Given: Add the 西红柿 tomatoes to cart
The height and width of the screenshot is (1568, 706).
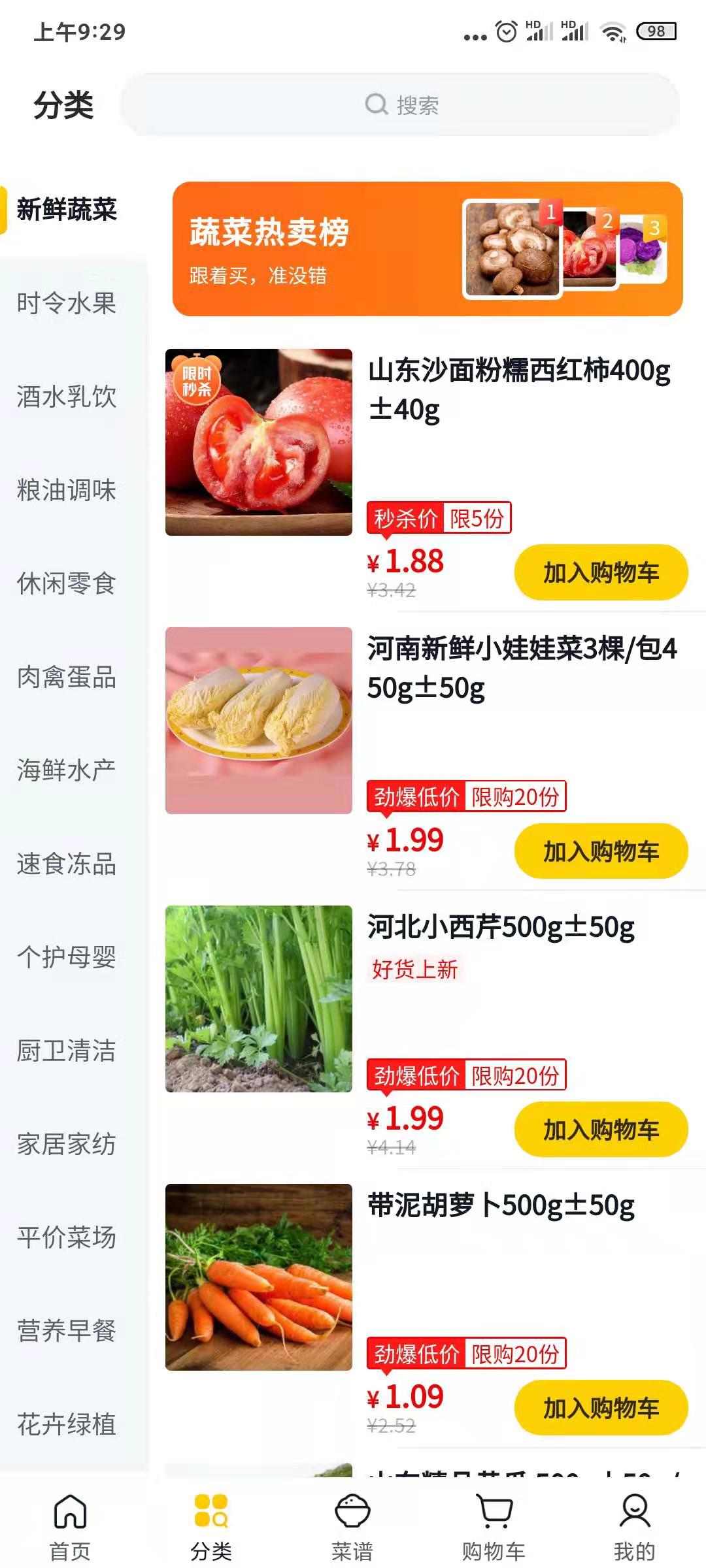Looking at the screenshot, I should click(x=600, y=572).
